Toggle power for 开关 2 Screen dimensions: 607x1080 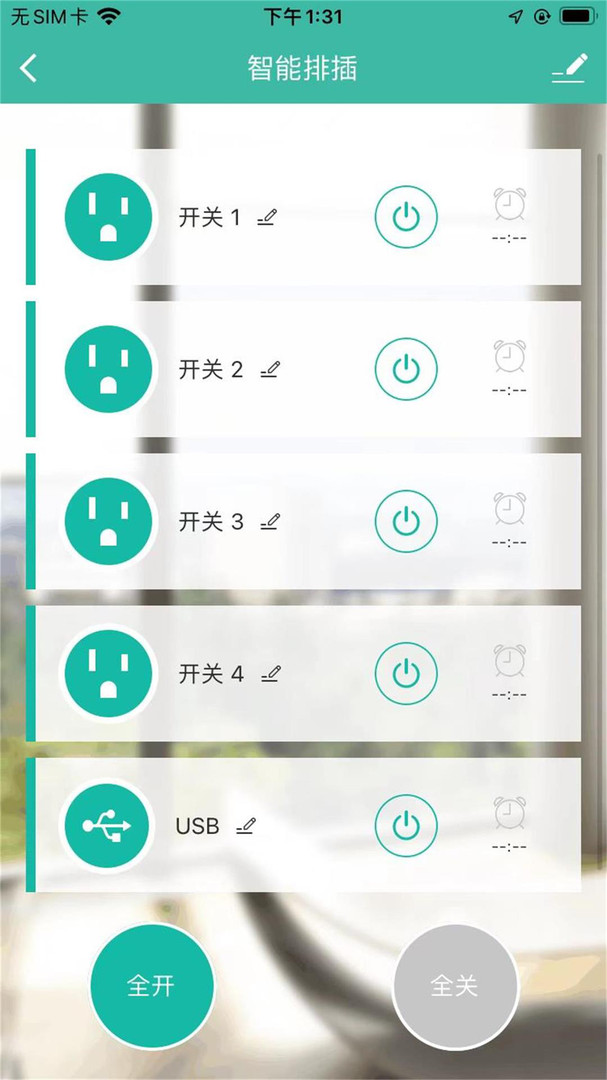(x=406, y=369)
